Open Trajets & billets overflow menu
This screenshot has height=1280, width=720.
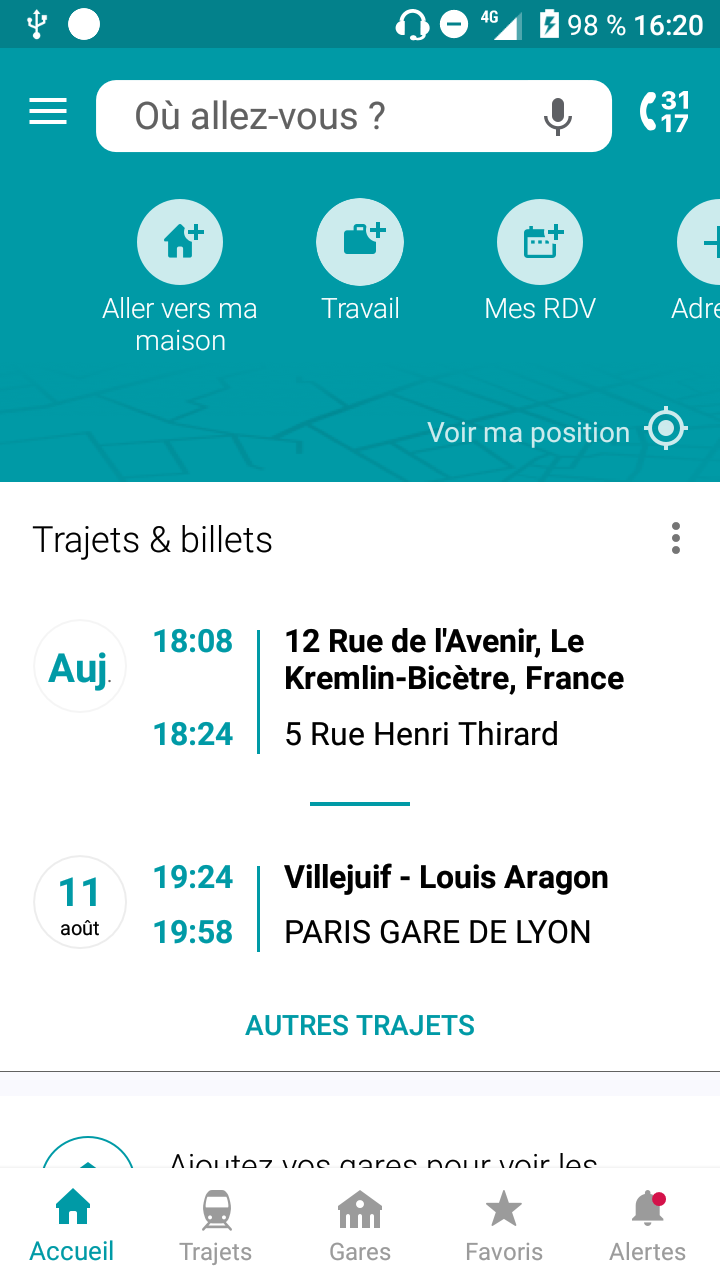[676, 538]
